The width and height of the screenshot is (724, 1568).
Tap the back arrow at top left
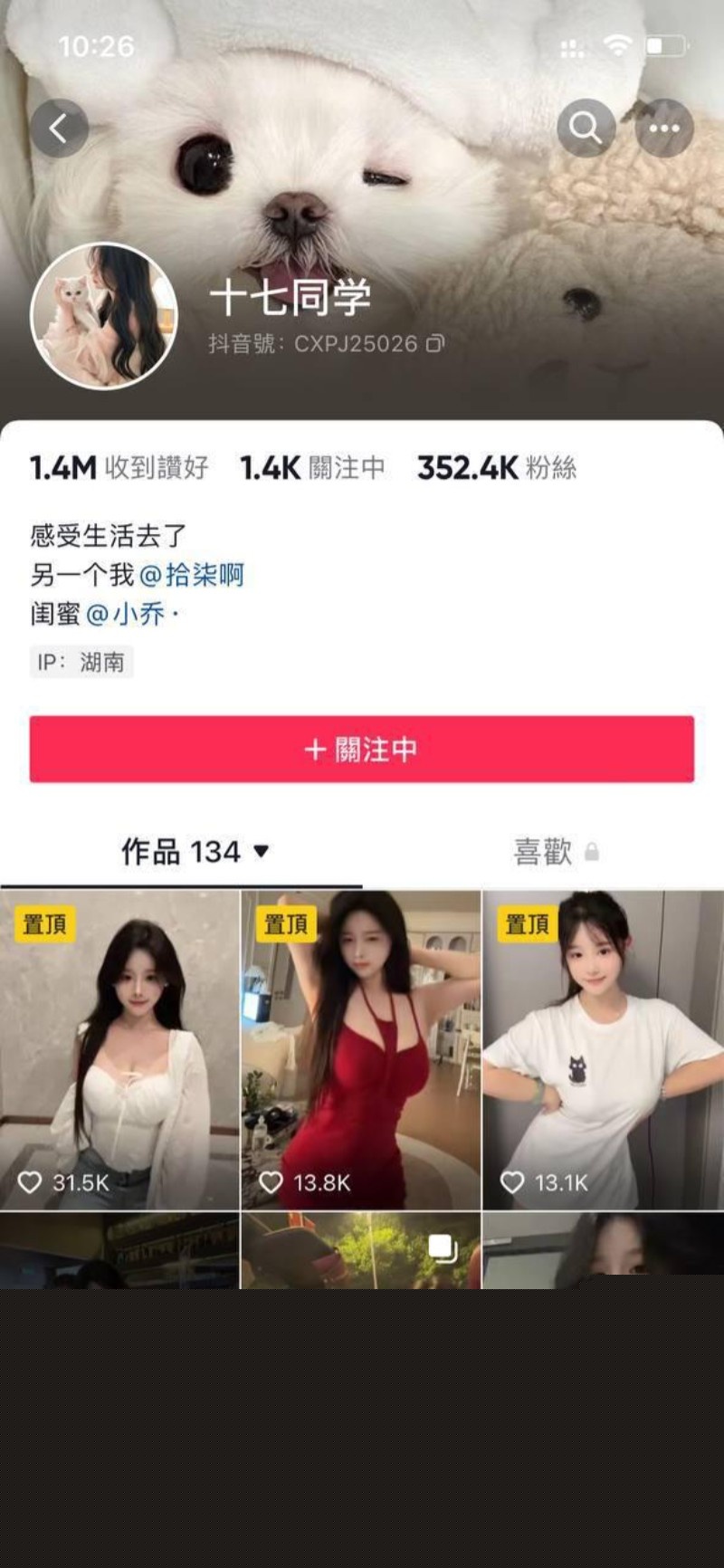pyautogui.click(x=60, y=128)
